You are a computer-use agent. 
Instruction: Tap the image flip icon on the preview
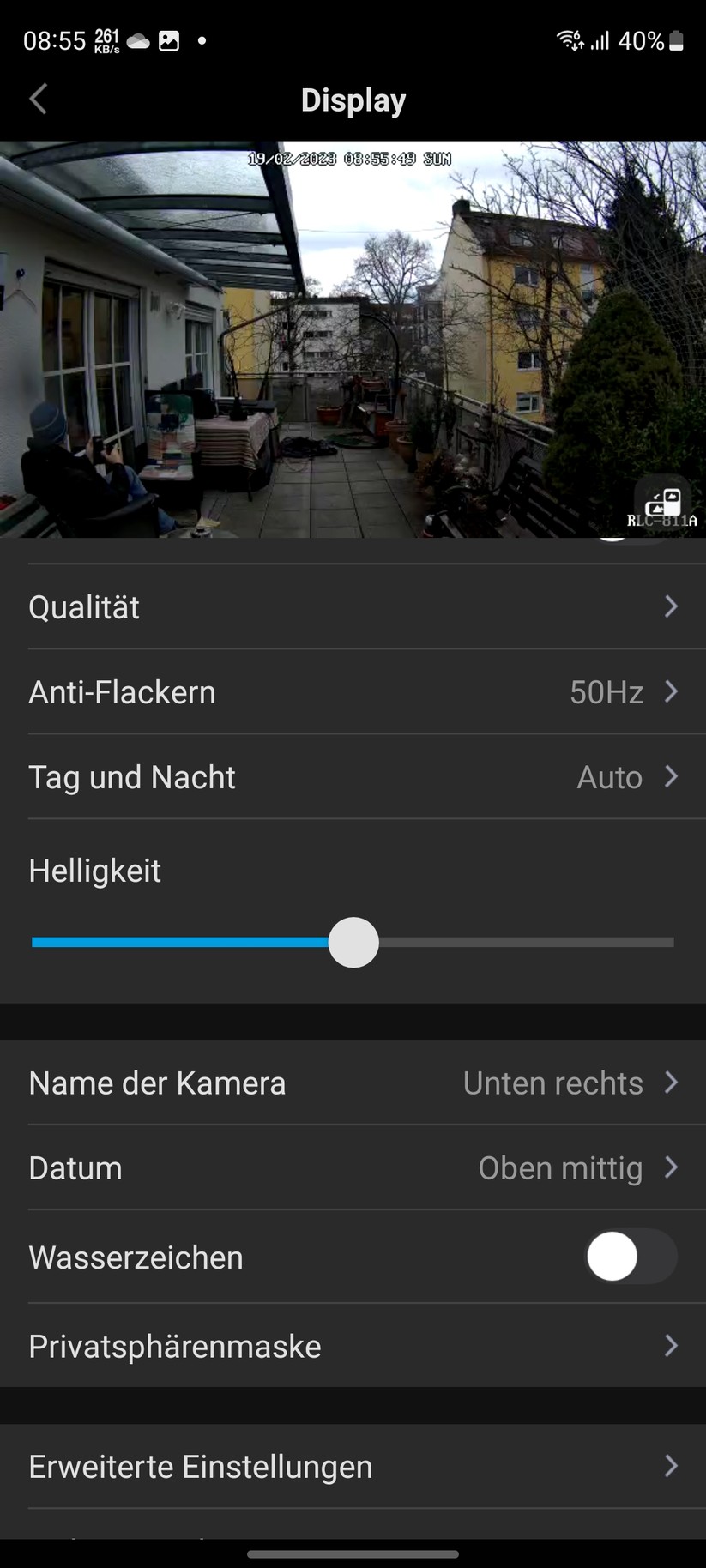click(661, 502)
